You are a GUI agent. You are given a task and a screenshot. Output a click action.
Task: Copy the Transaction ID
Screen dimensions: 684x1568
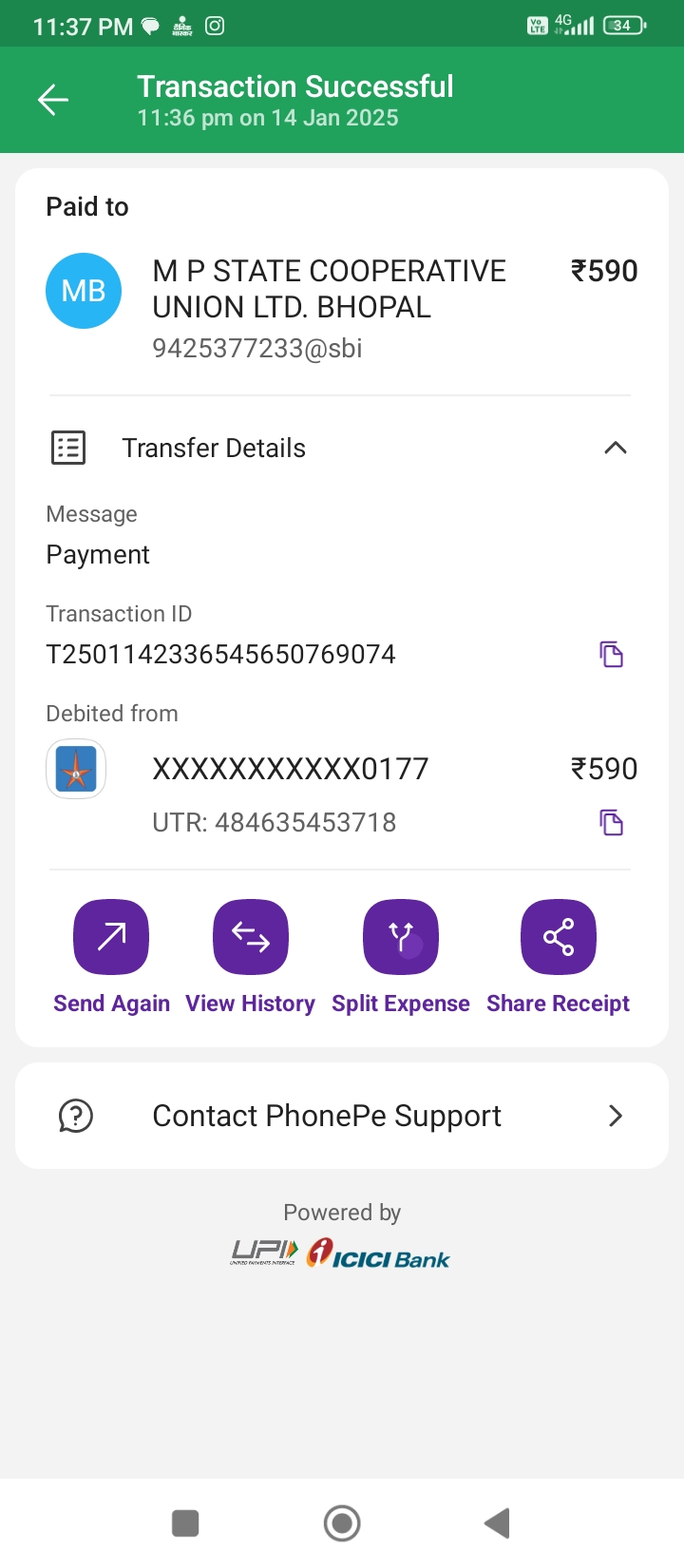(611, 654)
